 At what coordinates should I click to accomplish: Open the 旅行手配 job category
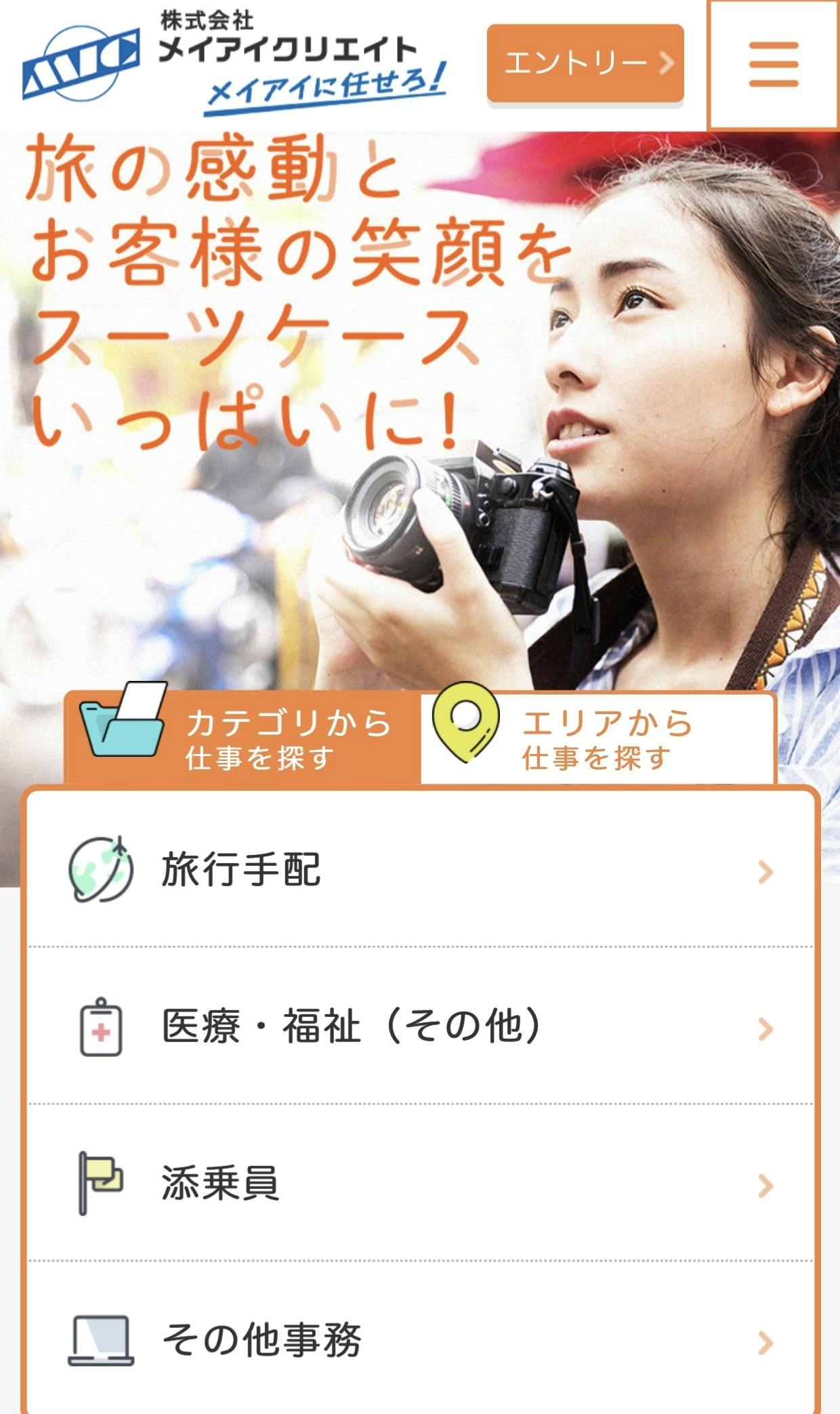(x=420, y=870)
